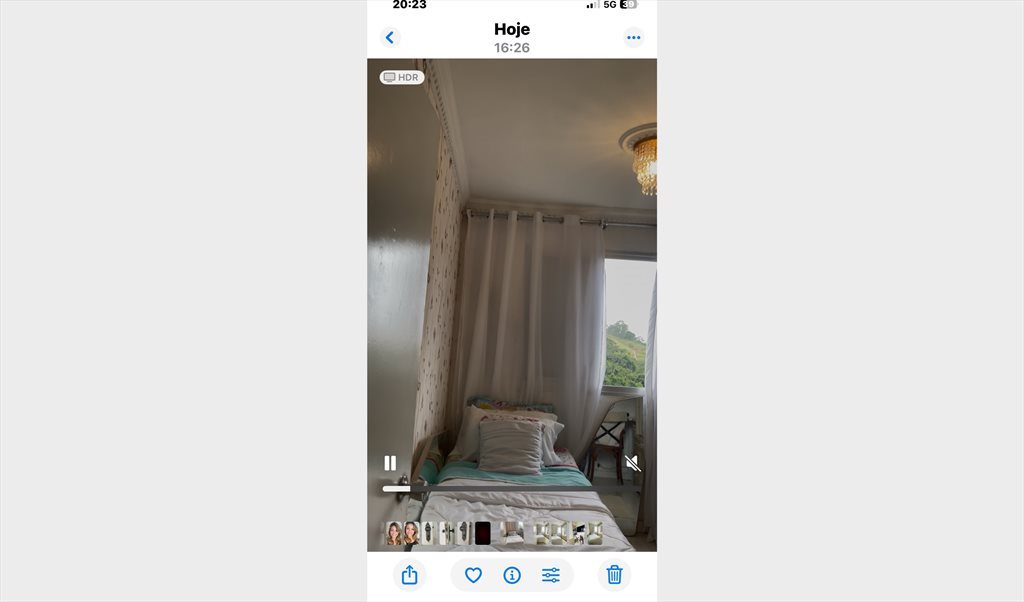Screen dimensions: 1024x602
Task: Tap the HDR badge
Action: 401,77
